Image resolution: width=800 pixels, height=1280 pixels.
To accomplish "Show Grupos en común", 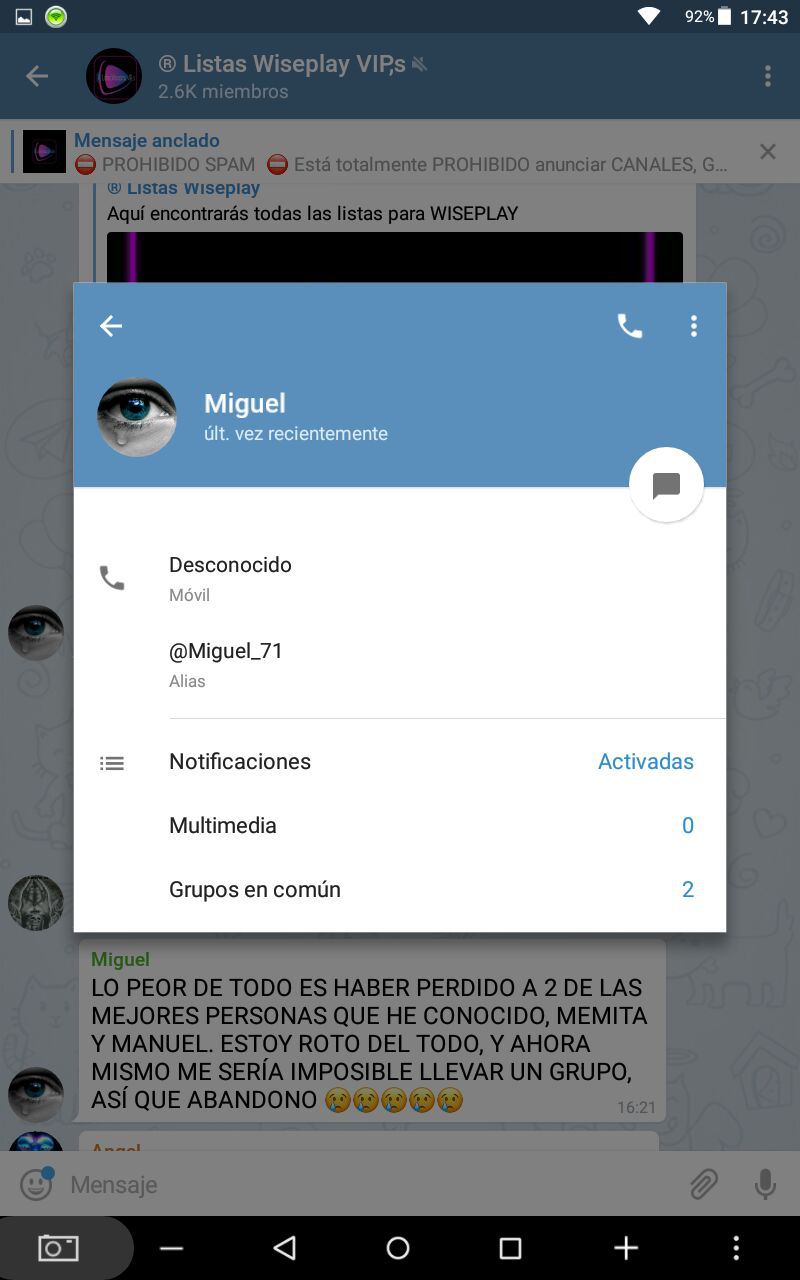I will tap(400, 890).
